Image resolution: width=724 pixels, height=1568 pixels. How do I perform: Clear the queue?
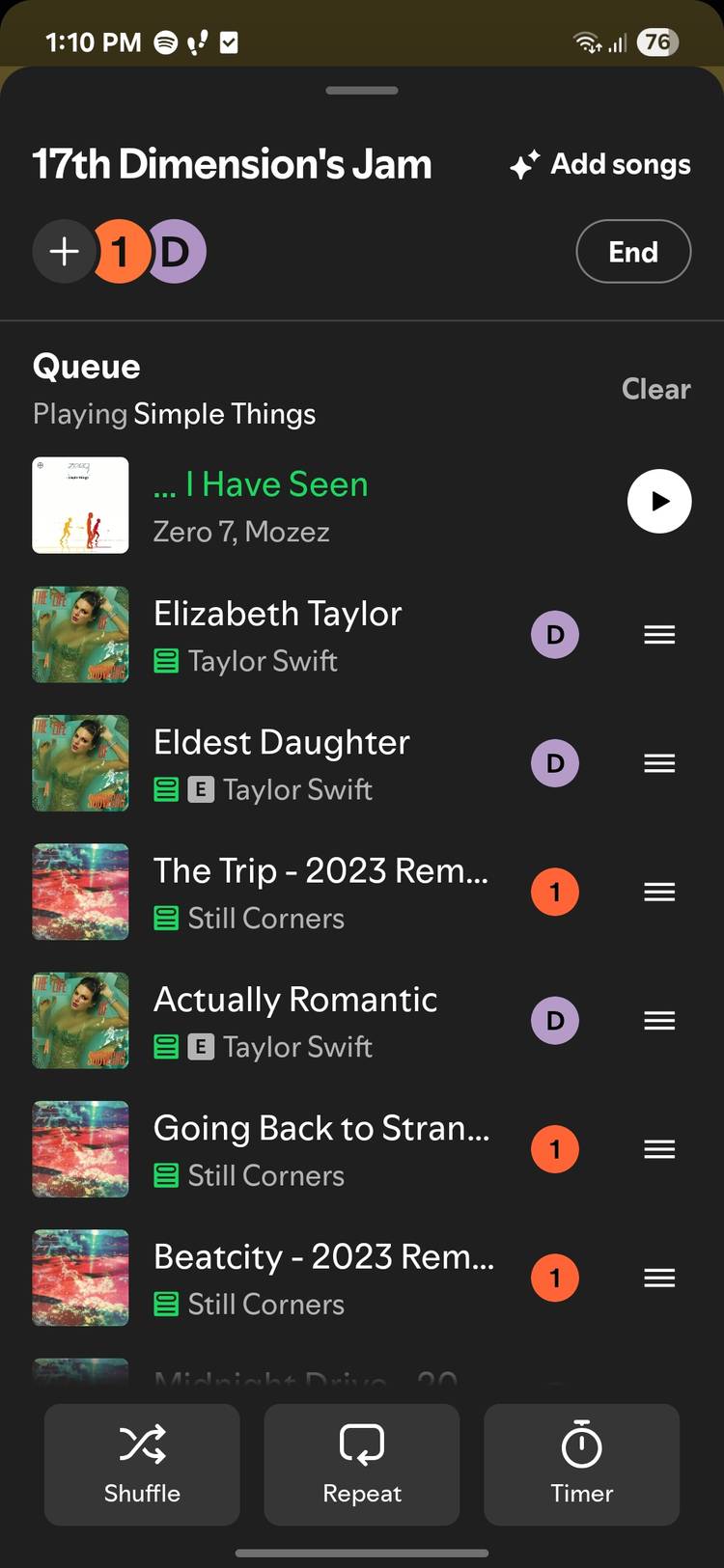click(x=655, y=389)
